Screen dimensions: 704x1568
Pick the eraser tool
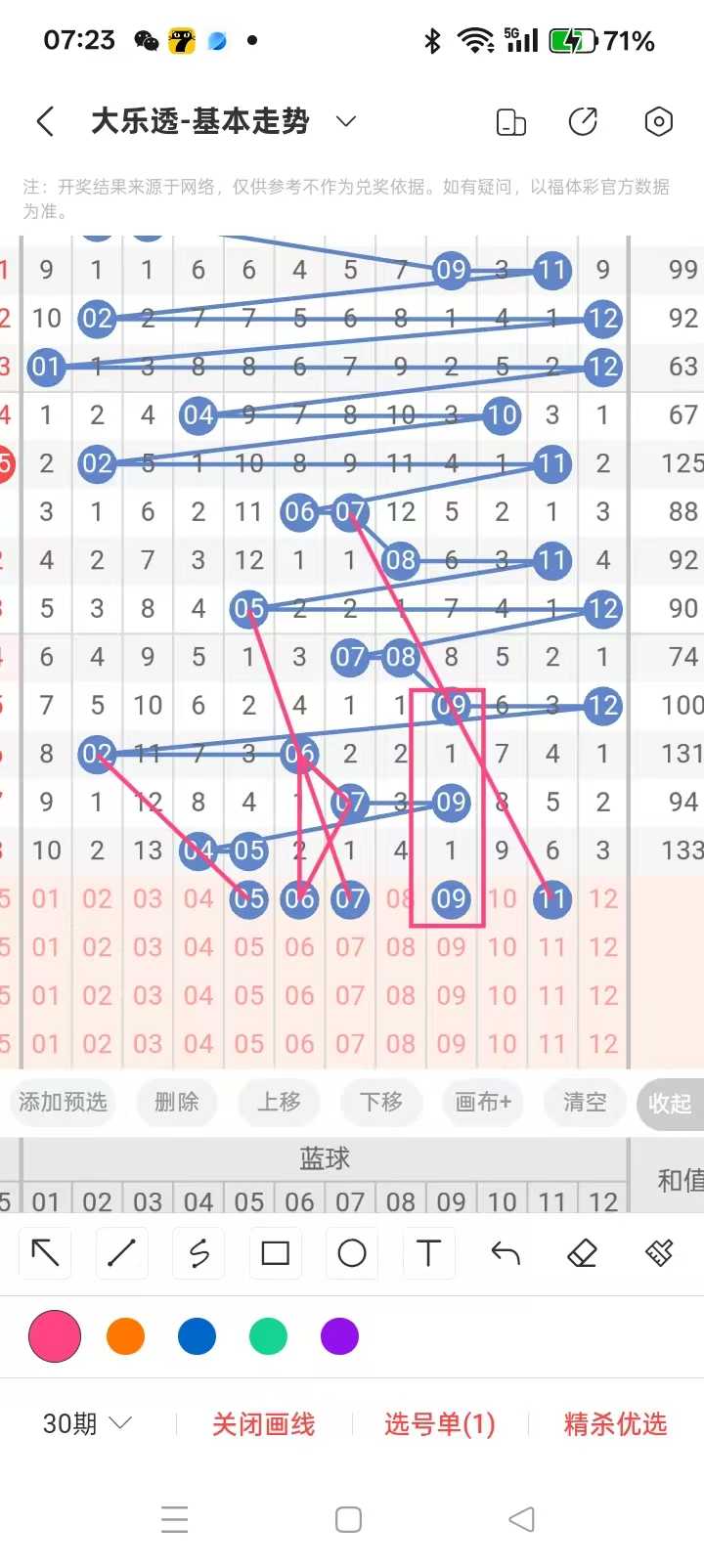click(582, 1253)
